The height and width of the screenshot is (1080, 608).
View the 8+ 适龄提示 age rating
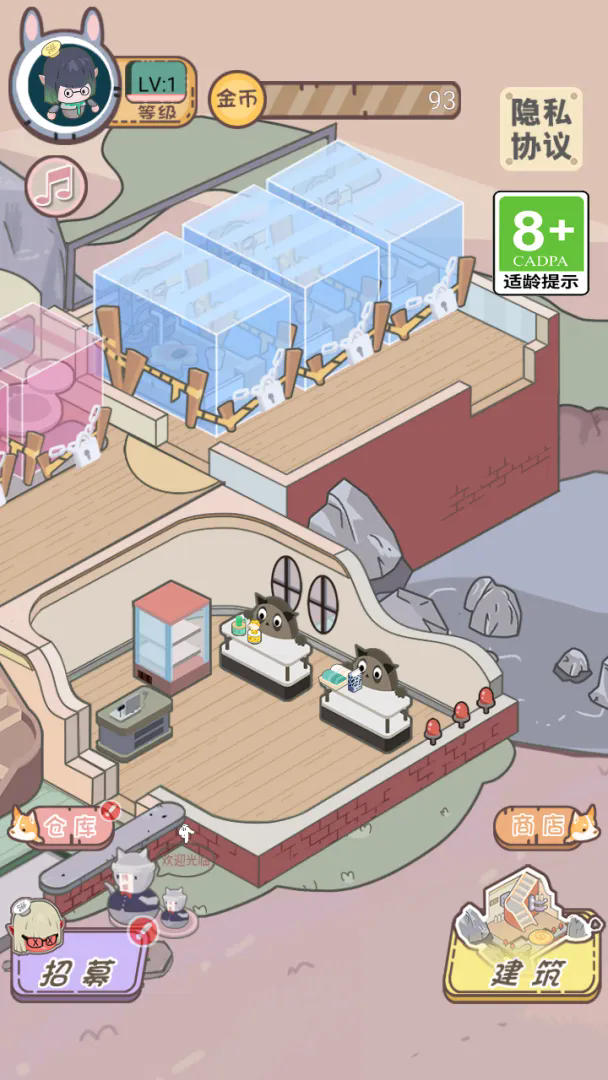pyautogui.click(x=541, y=243)
